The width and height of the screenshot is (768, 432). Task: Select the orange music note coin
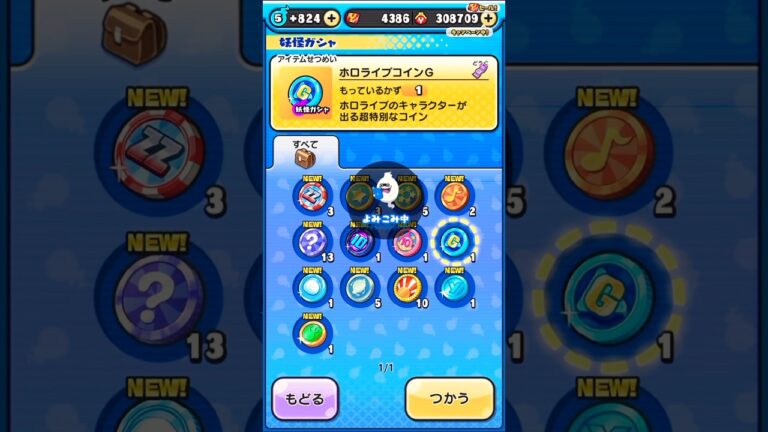(x=454, y=195)
